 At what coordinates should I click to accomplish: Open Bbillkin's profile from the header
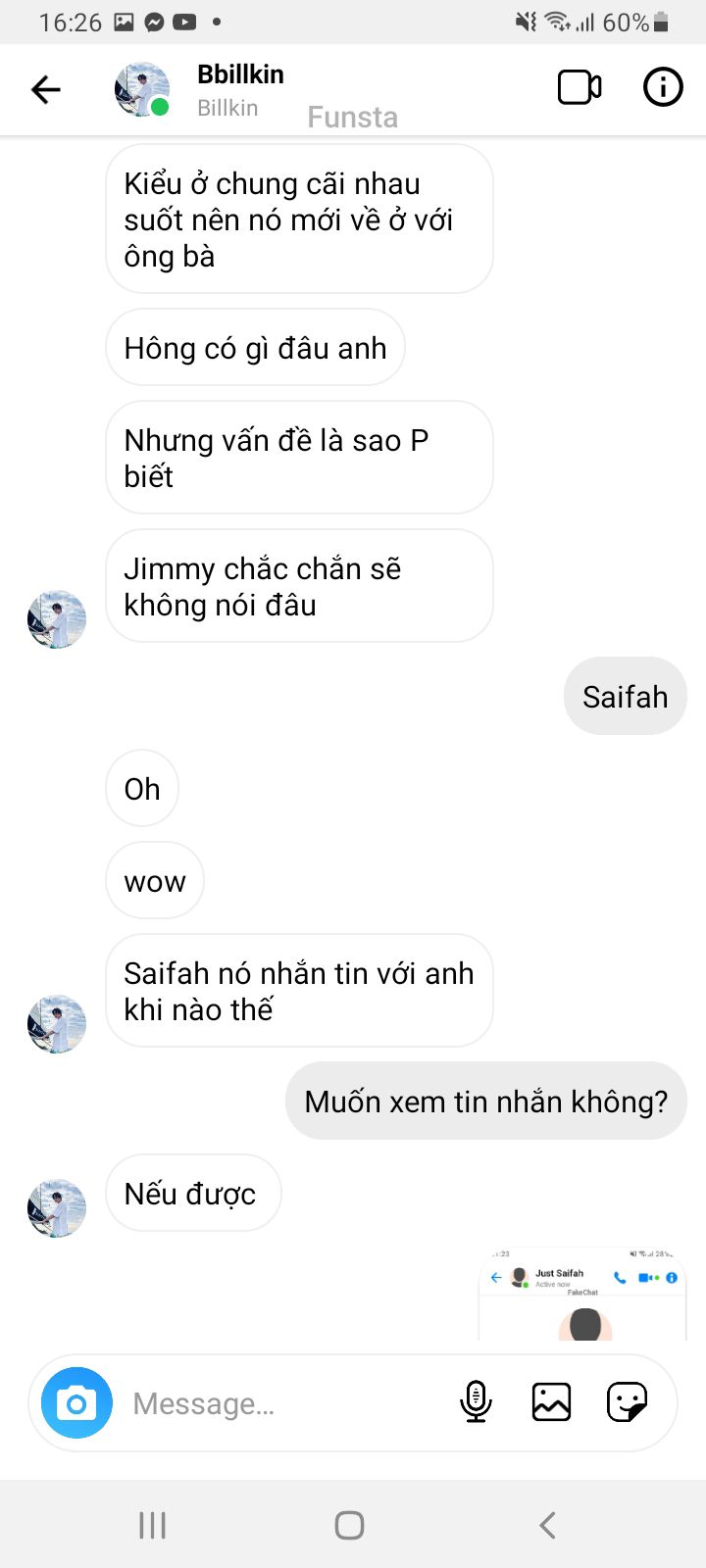[x=240, y=88]
